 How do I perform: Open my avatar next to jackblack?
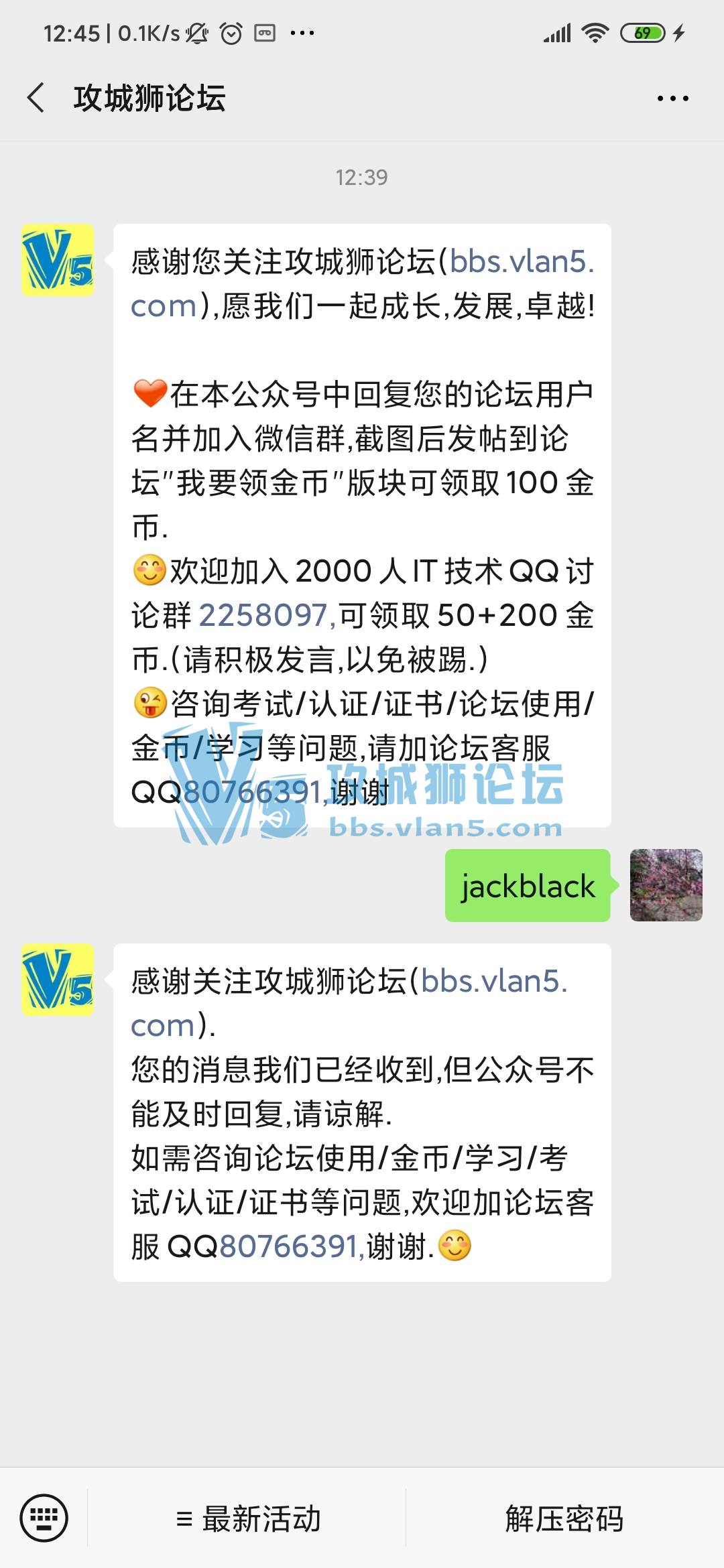(666, 885)
